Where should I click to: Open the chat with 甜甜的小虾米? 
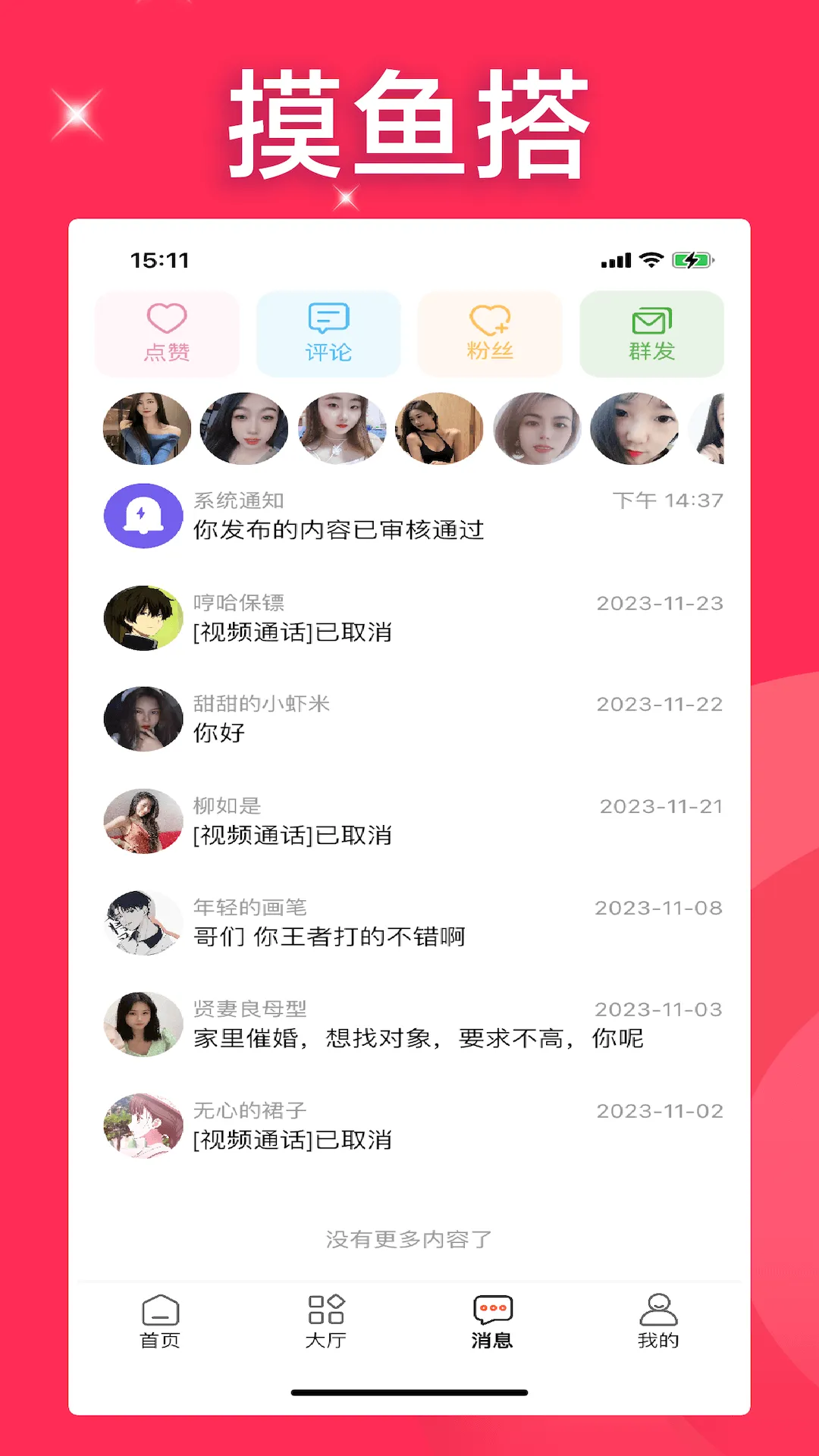[x=409, y=718]
